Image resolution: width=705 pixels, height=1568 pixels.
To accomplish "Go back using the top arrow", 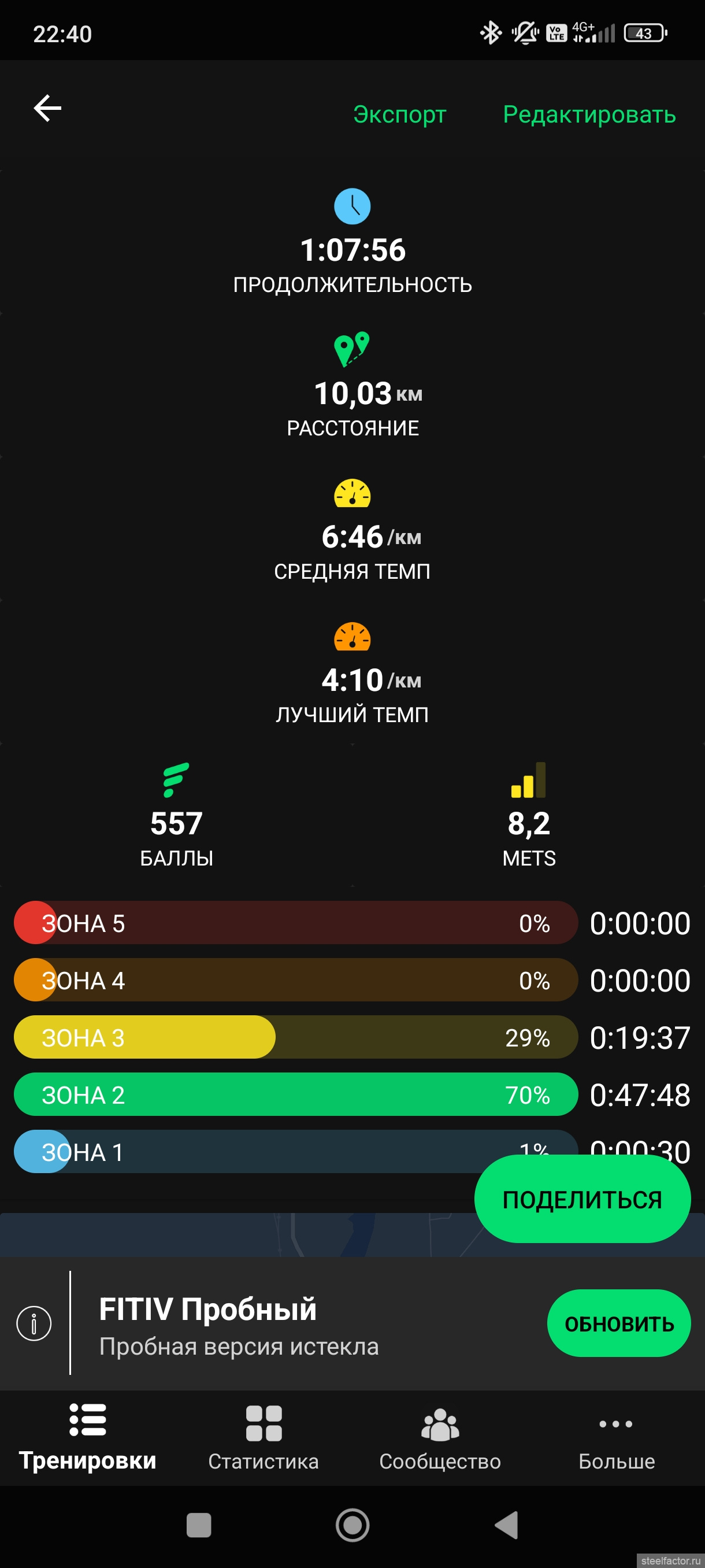I will coord(47,109).
